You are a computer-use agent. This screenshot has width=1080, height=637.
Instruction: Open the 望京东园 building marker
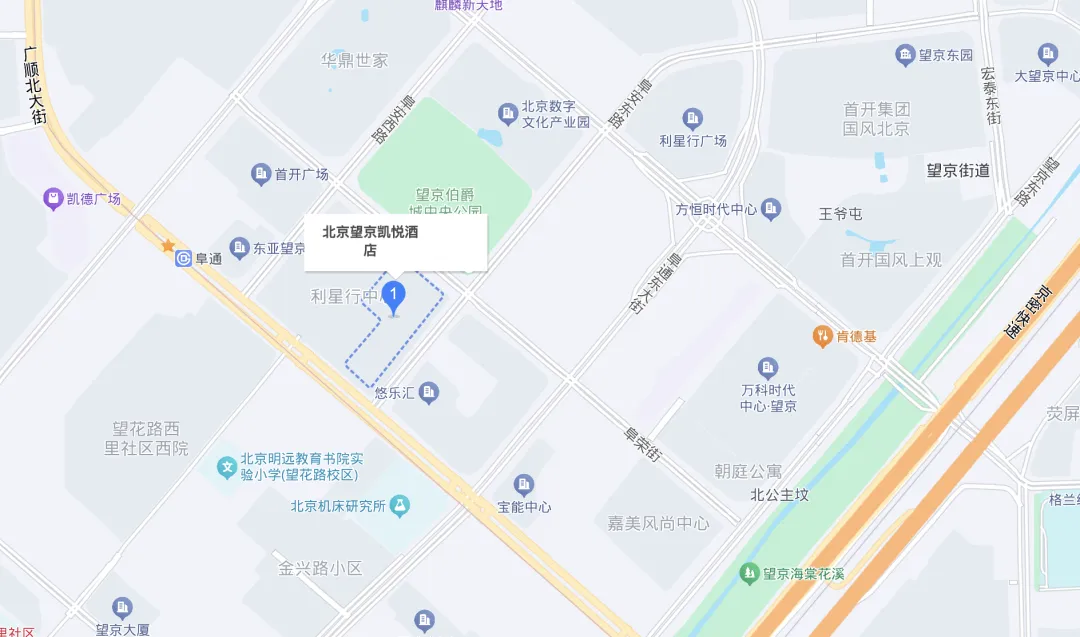pyautogui.click(x=905, y=55)
